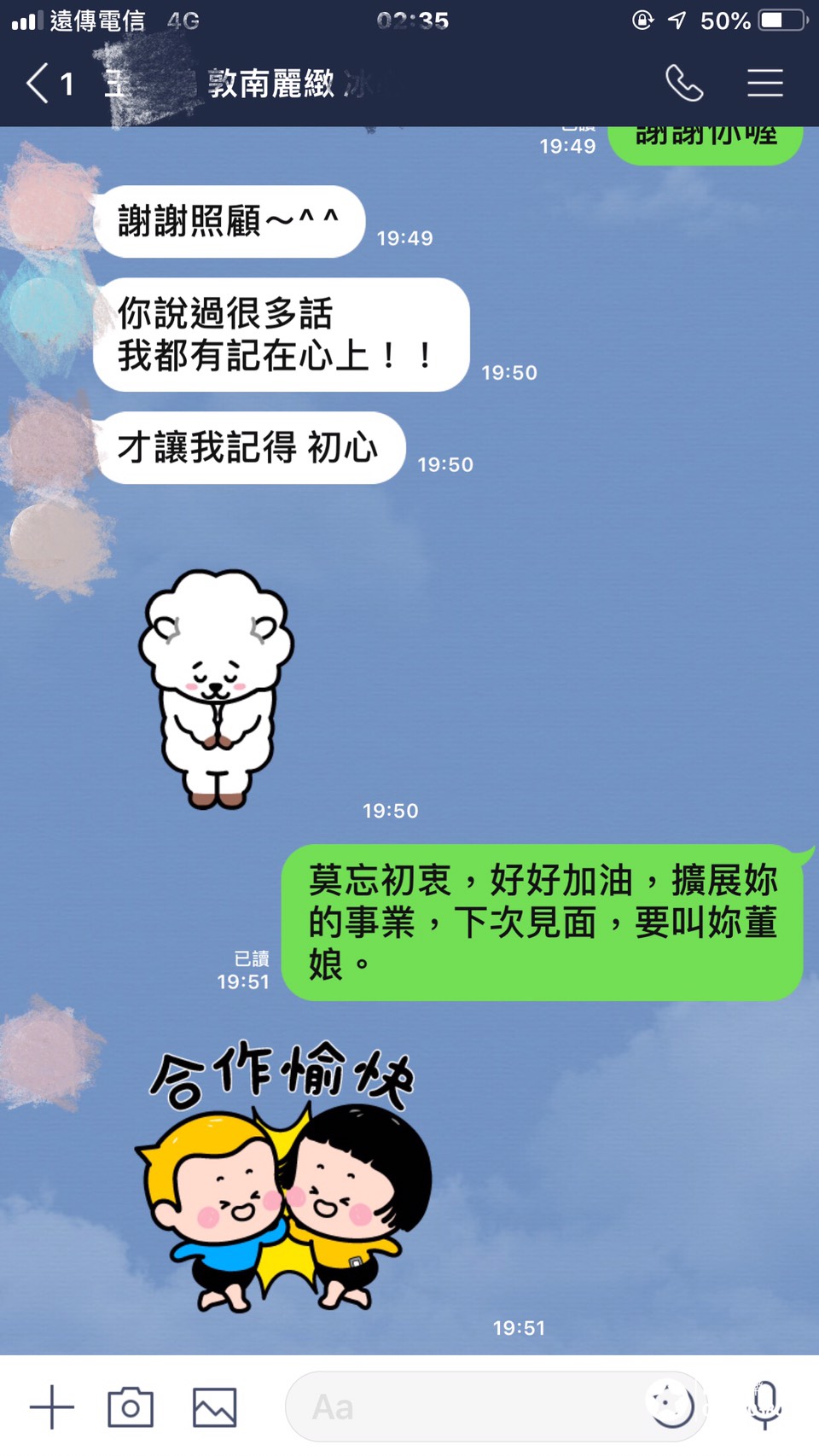Open the sticker and emoji panel
Image resolution: width=819 pixels, height=1456 pixels.
coord(671,1404)
